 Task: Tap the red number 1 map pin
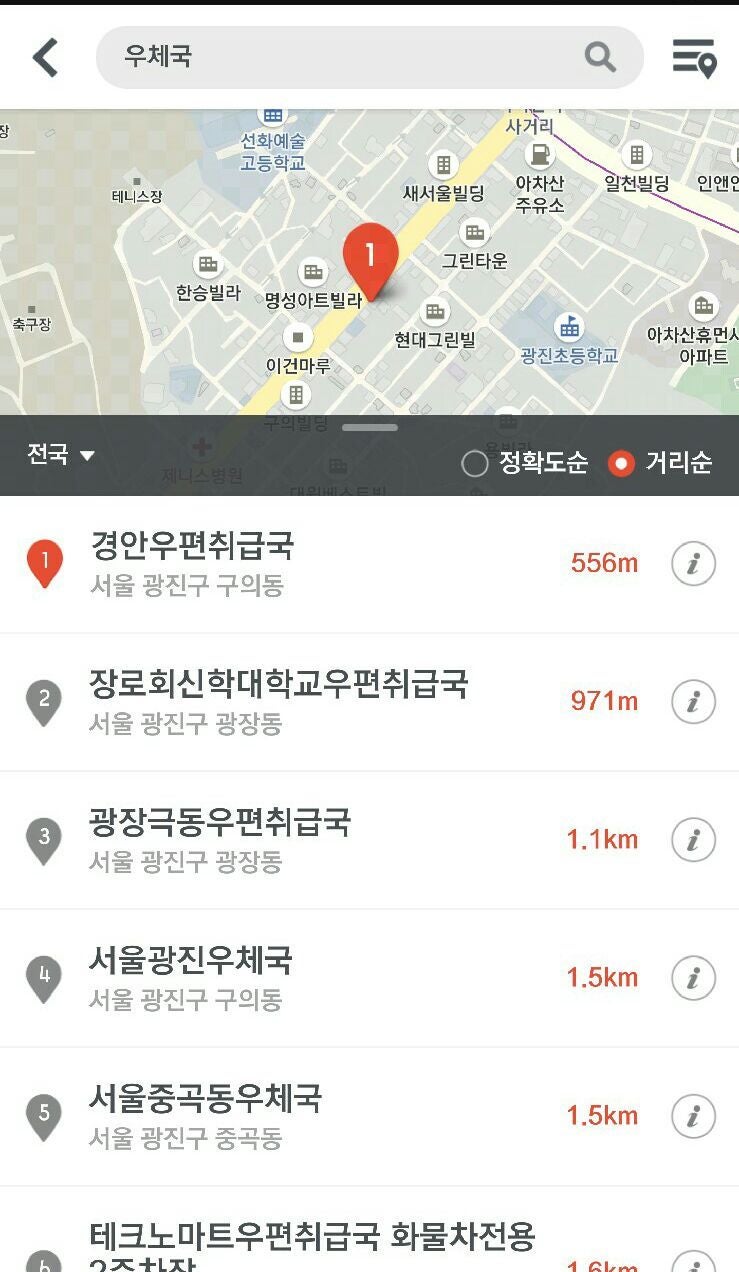[x=370, y=262]
